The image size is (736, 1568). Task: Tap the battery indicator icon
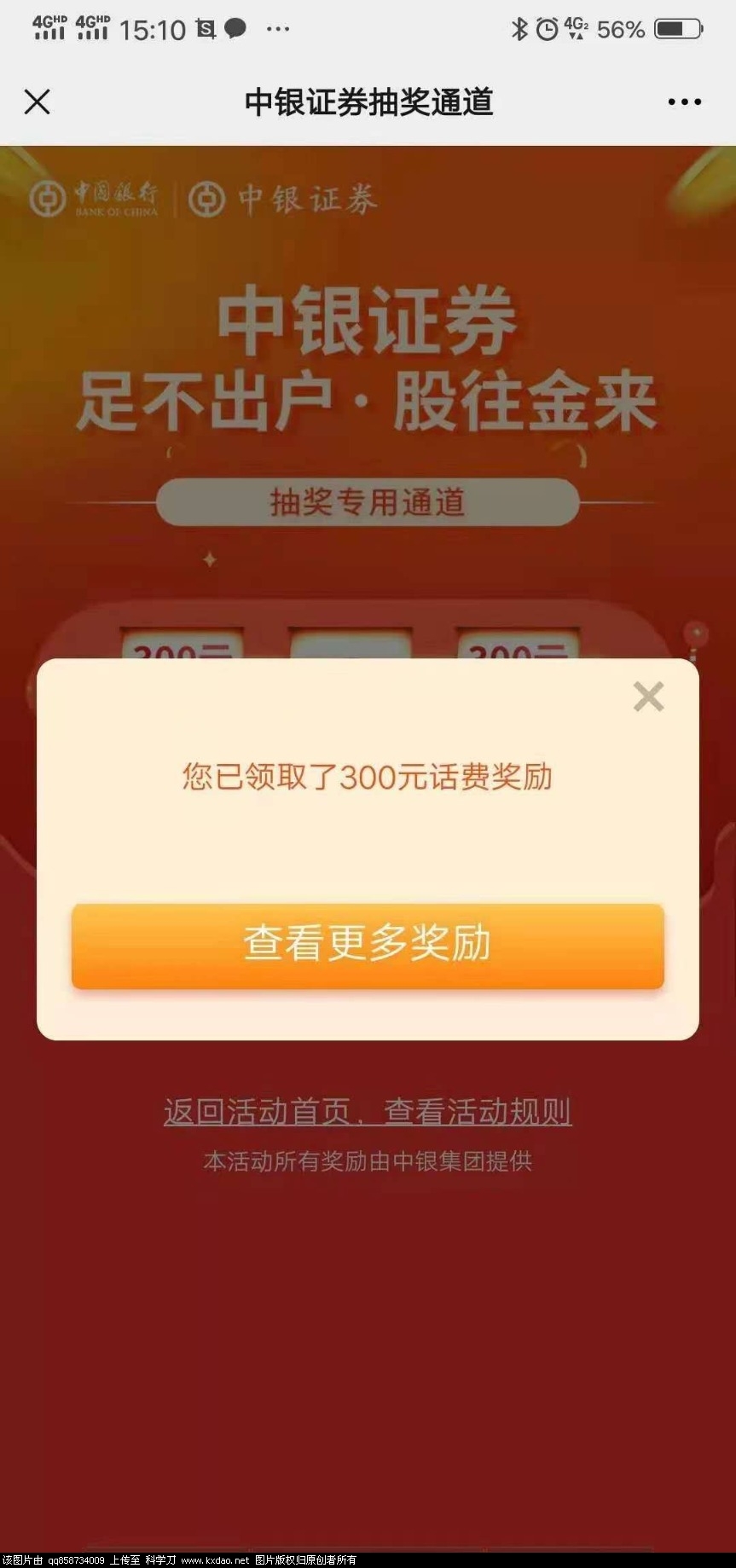click(674, 28)
